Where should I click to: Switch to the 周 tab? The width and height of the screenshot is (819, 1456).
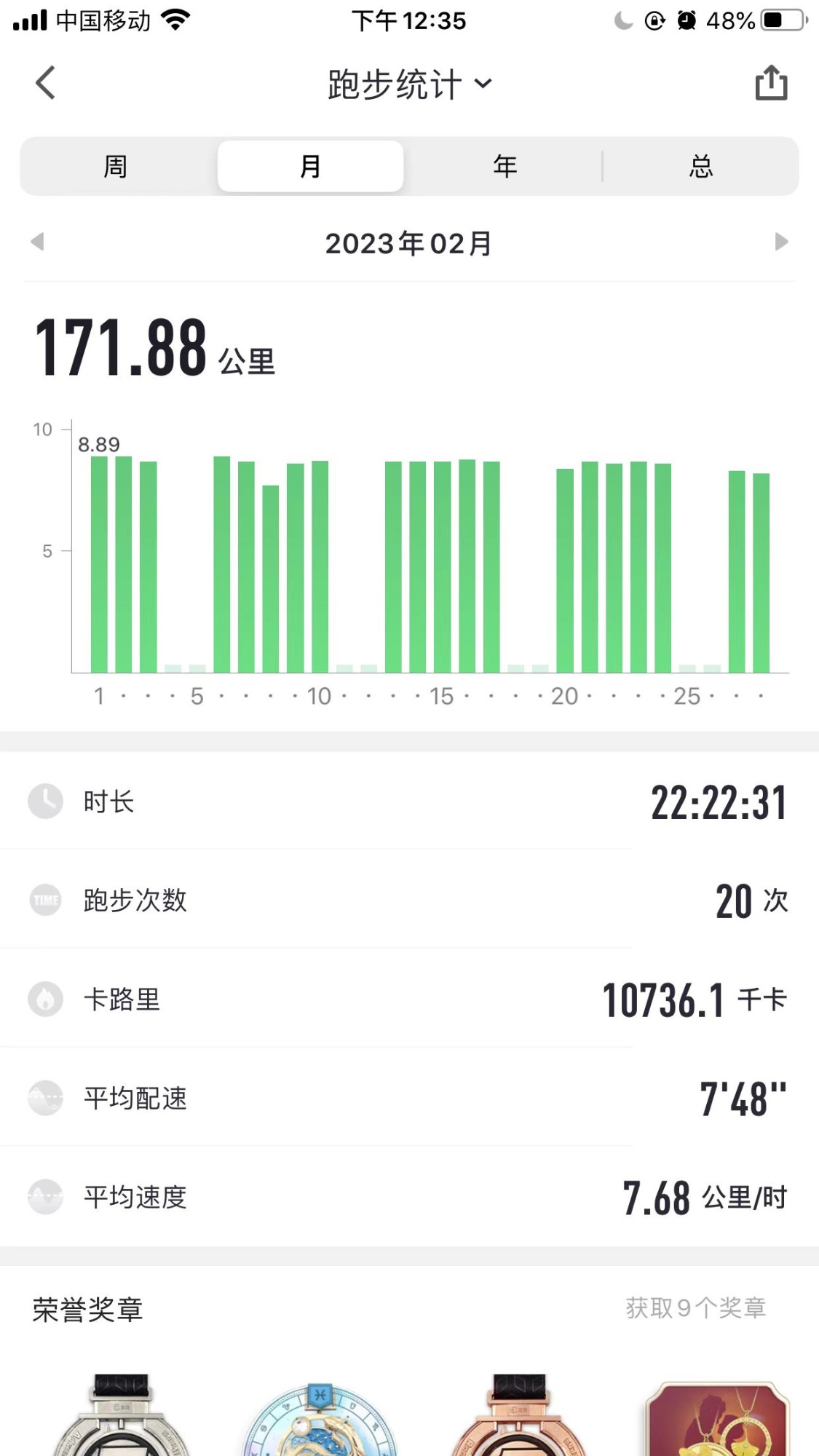116,166
